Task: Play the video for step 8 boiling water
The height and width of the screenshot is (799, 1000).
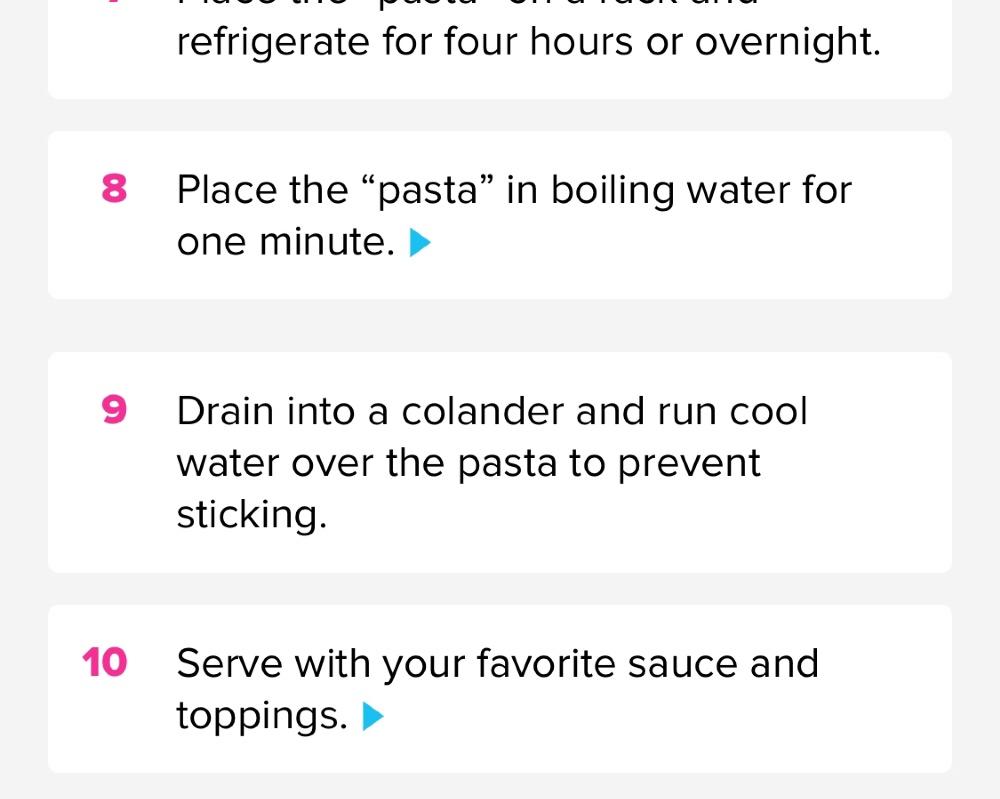Action: click(x=420, y=243)
